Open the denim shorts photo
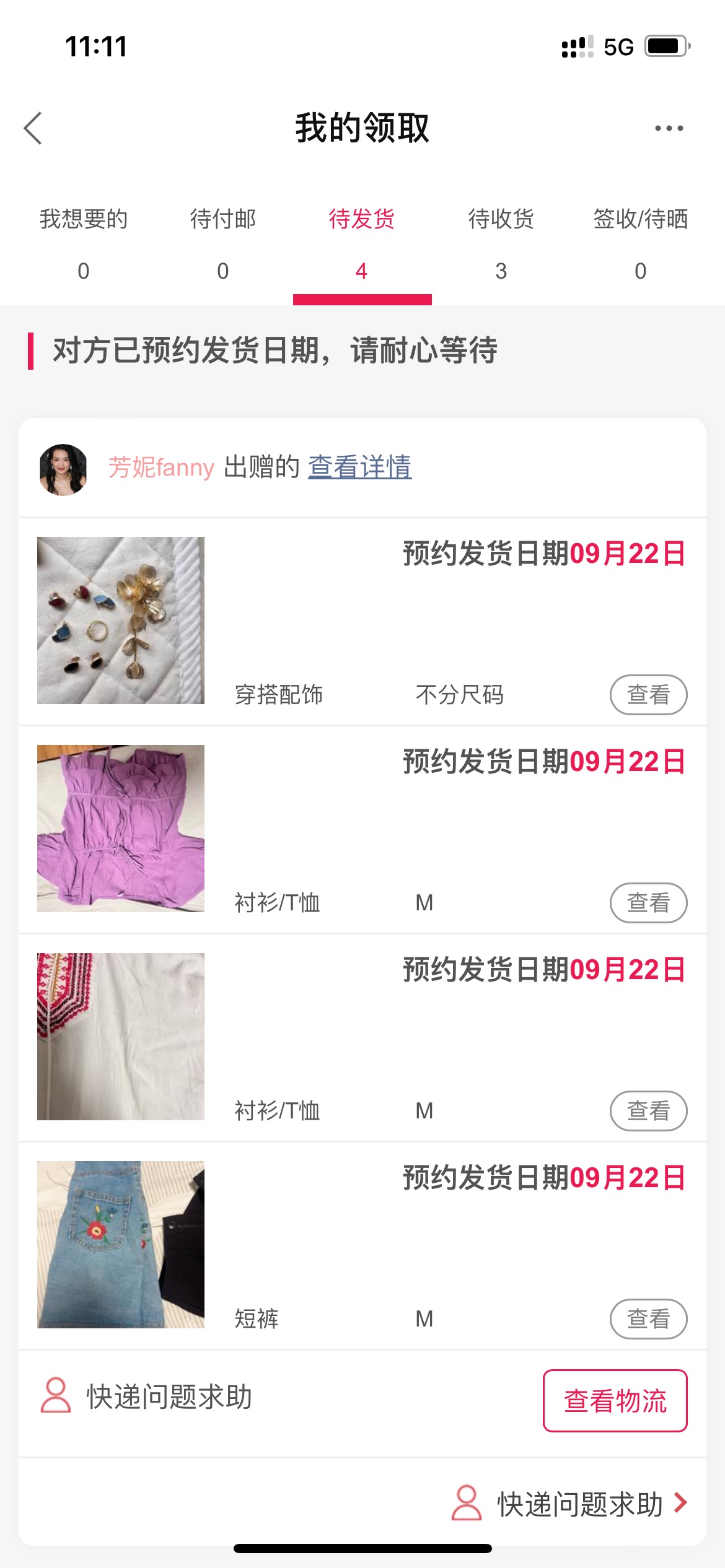This screenshot has width=725, height=1568. click(121, 1245)
